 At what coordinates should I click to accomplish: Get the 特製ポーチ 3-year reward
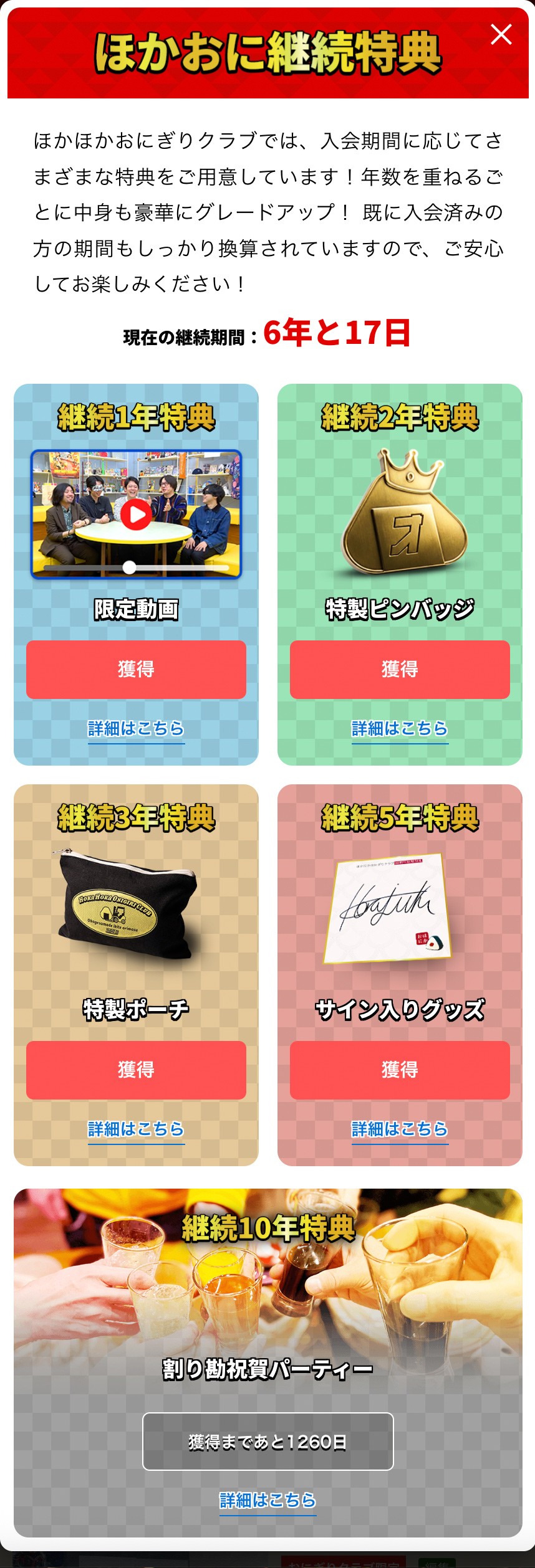point(136,1070)
